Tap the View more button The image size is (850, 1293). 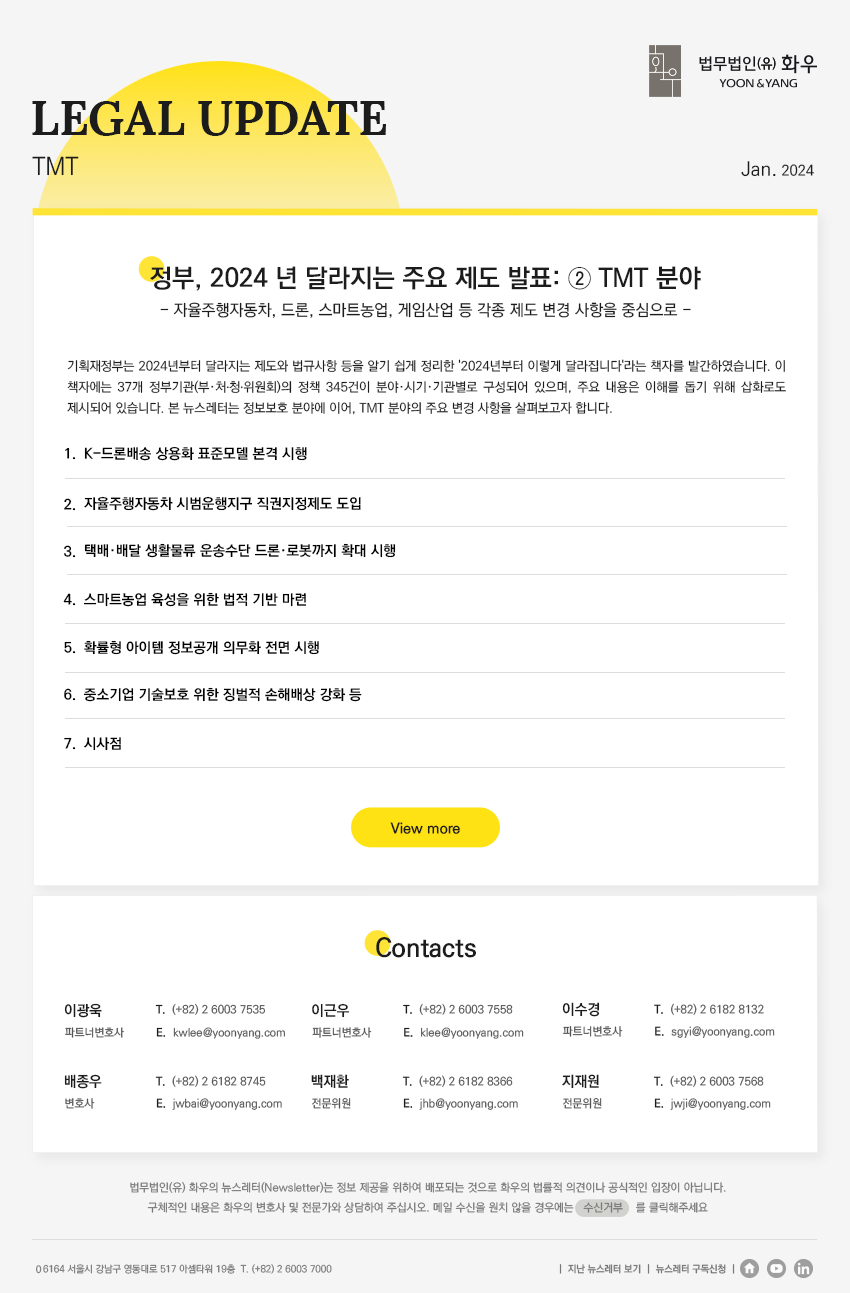(425, 828)
